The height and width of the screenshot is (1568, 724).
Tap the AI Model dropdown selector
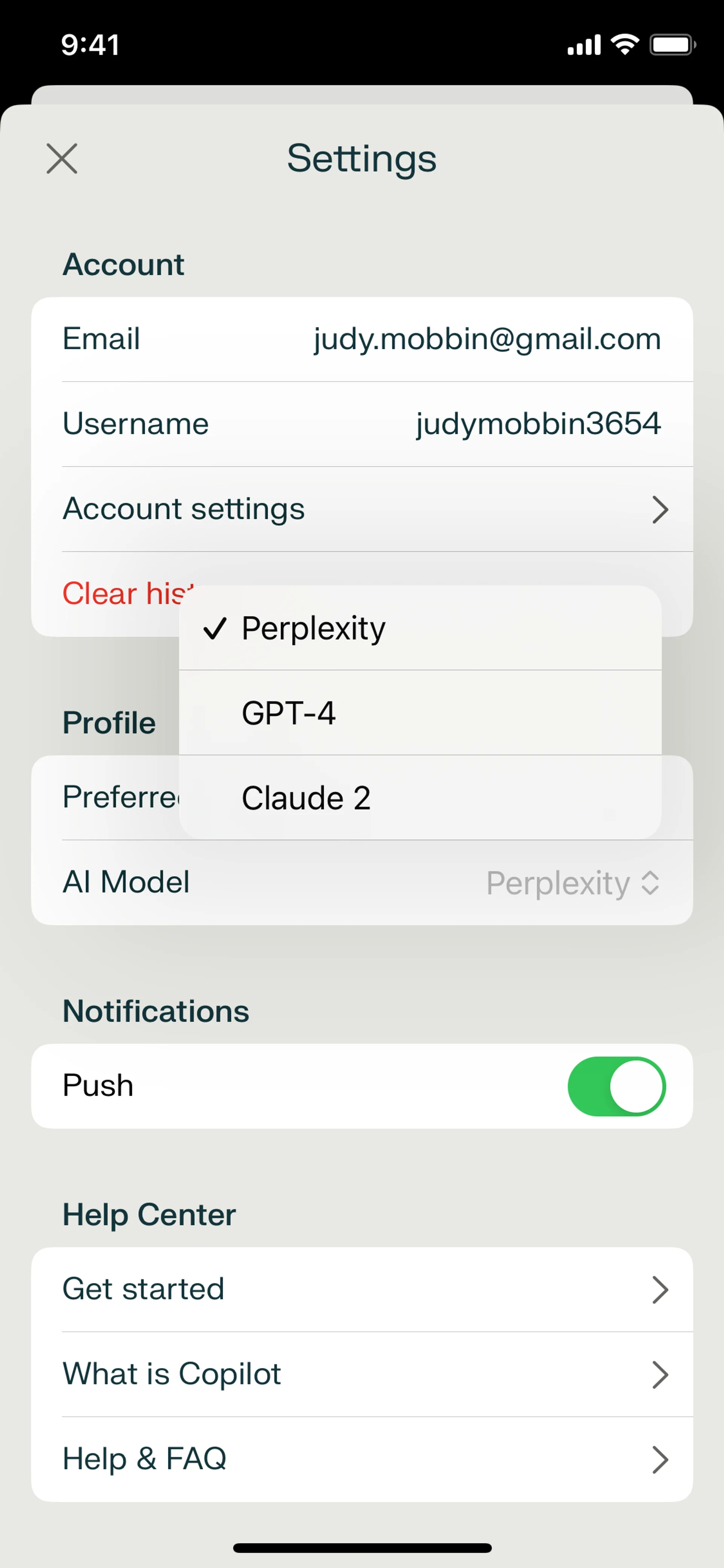[x=572, y=883]
